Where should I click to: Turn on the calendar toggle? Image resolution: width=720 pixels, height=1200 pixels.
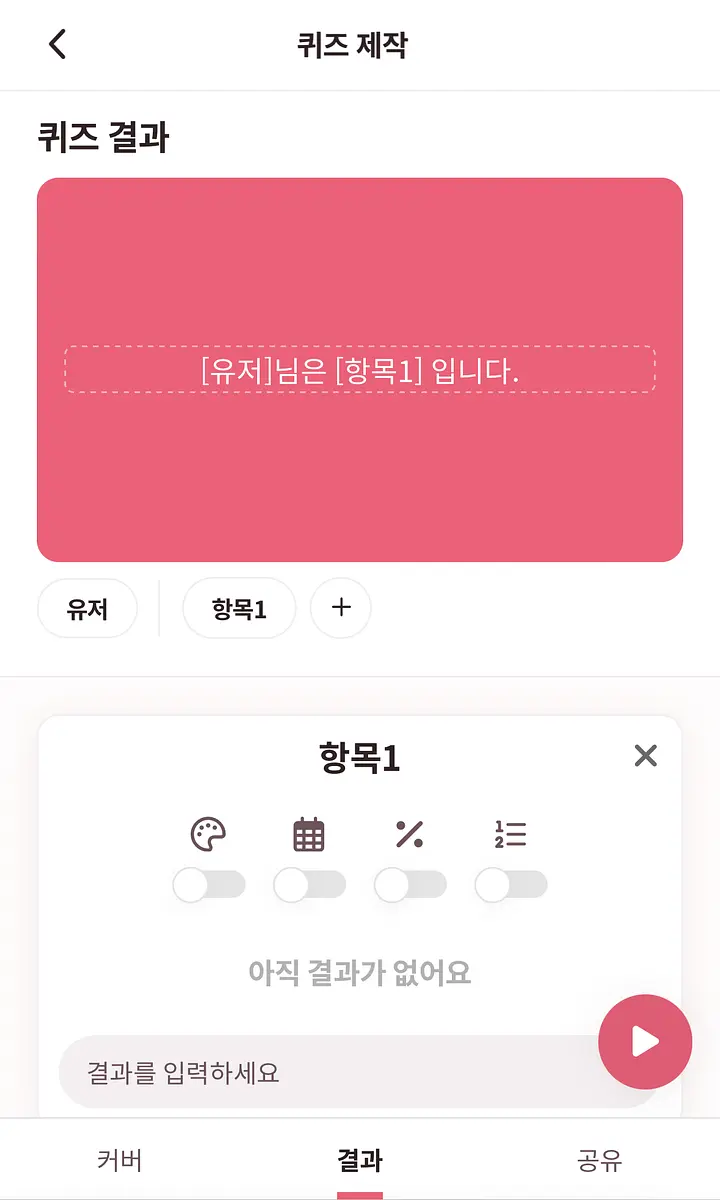click(x=309, y=885)
